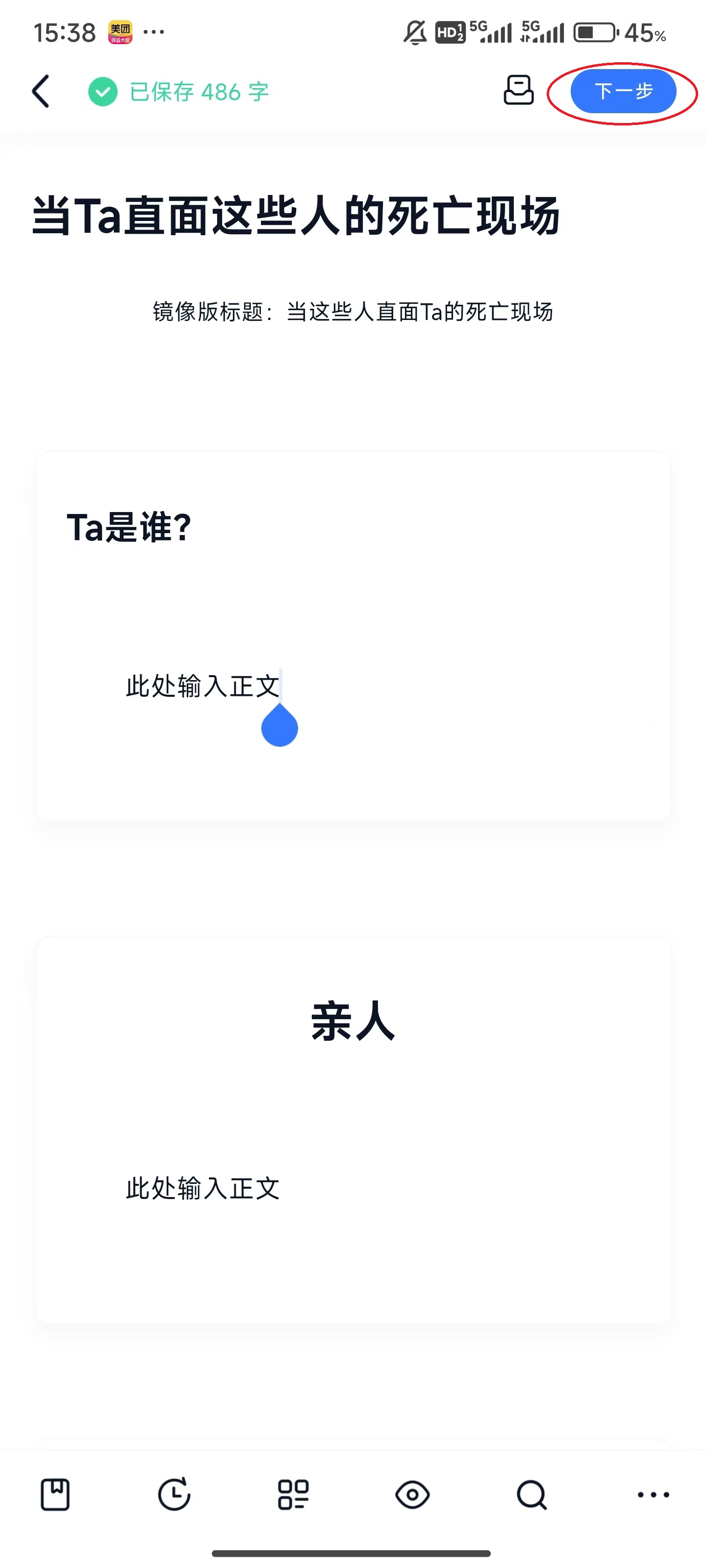Go back using the left arrow
Screen dimensions: 706x1568
[39, 90]
